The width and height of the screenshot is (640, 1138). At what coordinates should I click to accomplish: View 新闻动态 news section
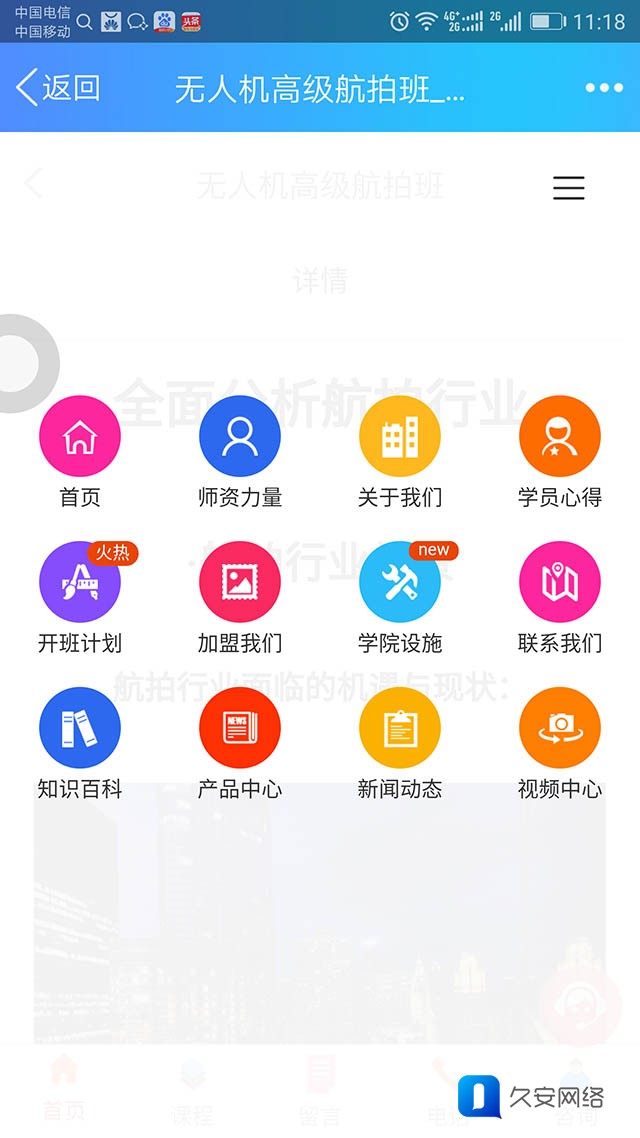pyautogui.click(x=400, y=729)
